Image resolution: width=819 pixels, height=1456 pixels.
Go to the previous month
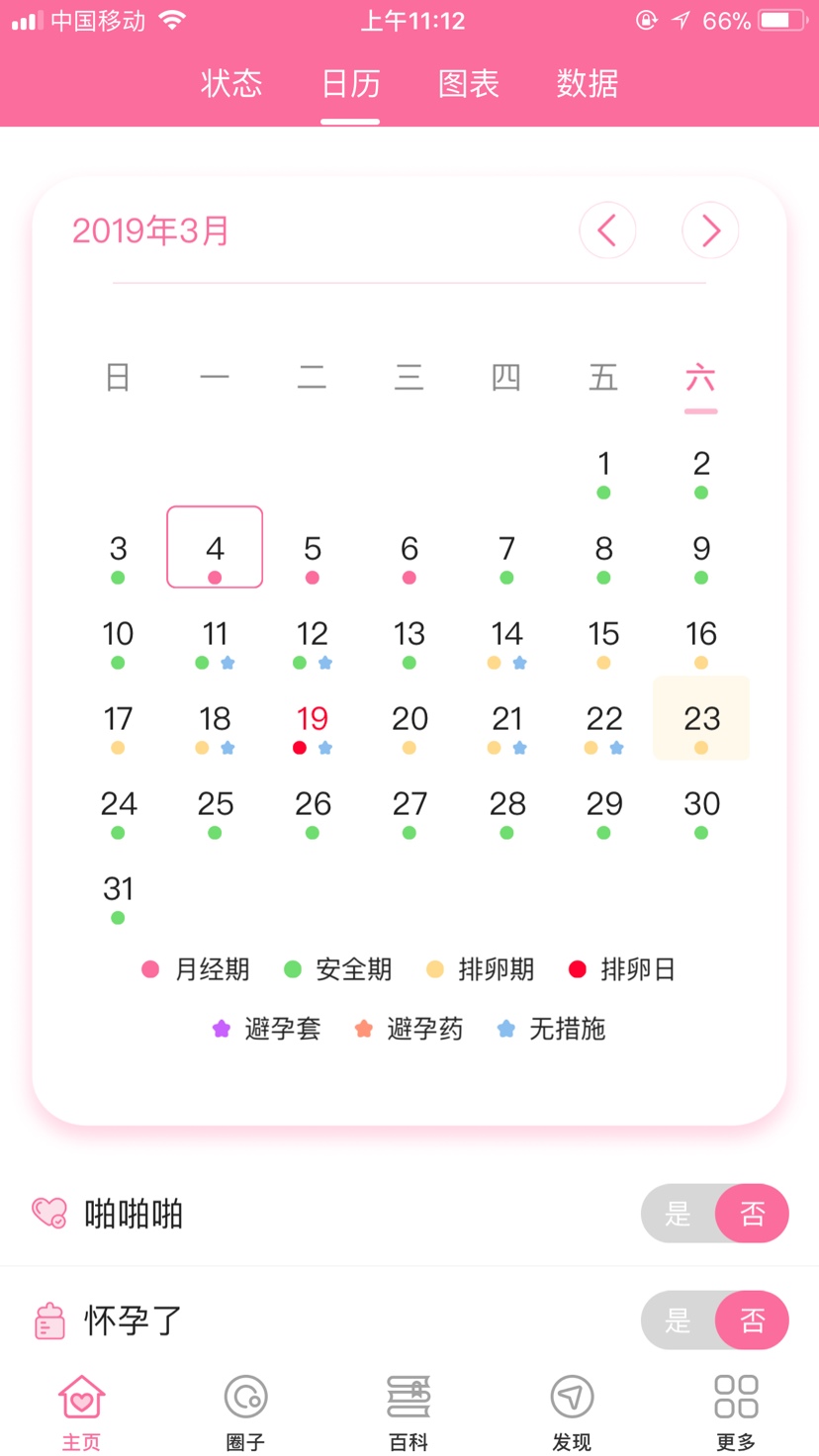pyautogui.click(x=607, y=230)
